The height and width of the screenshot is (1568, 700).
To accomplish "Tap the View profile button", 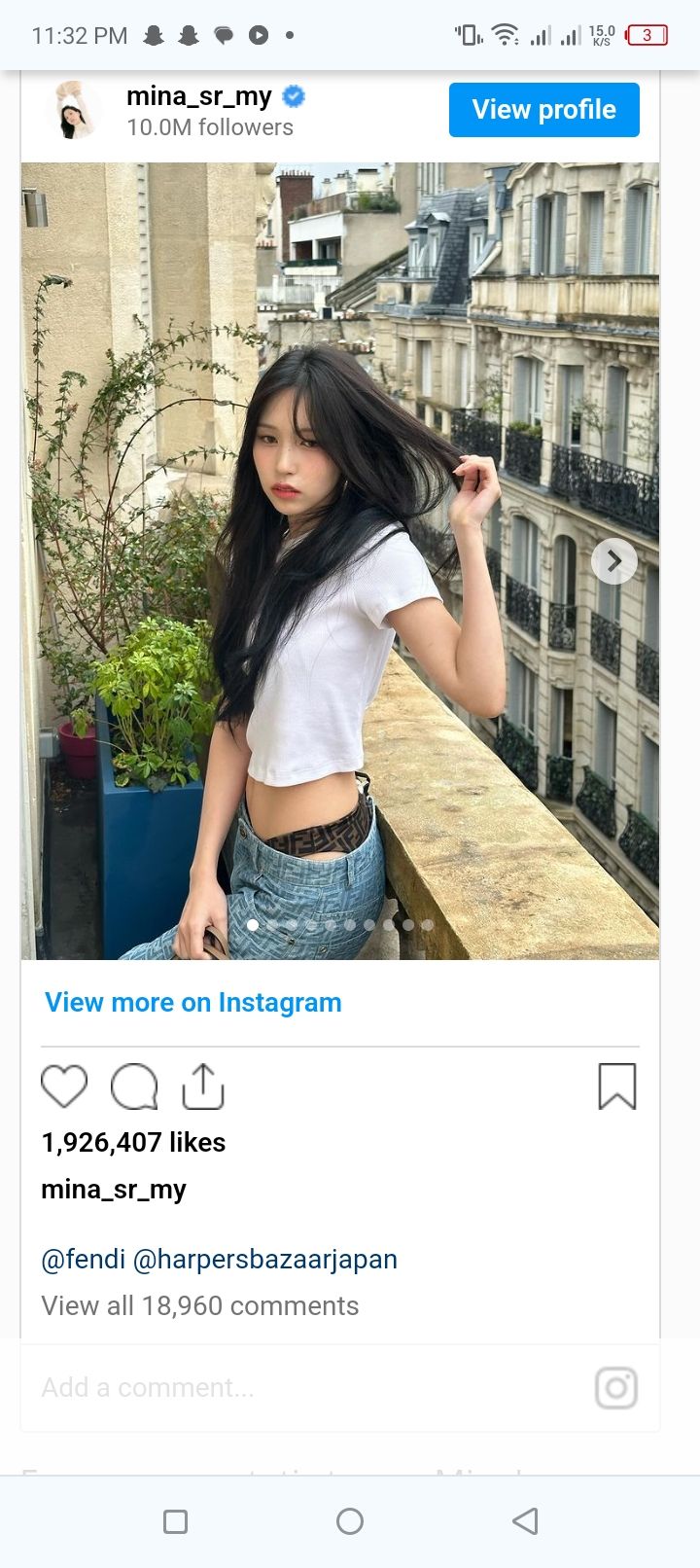I will tap(543, 110).
